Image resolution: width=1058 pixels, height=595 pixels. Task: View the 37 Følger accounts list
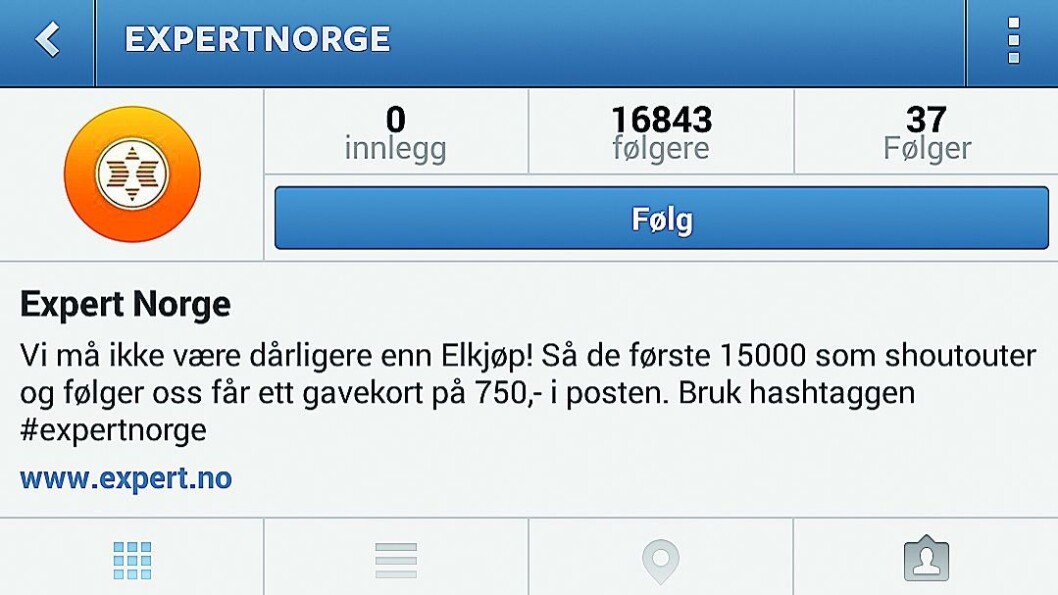[x=926, y=132]
